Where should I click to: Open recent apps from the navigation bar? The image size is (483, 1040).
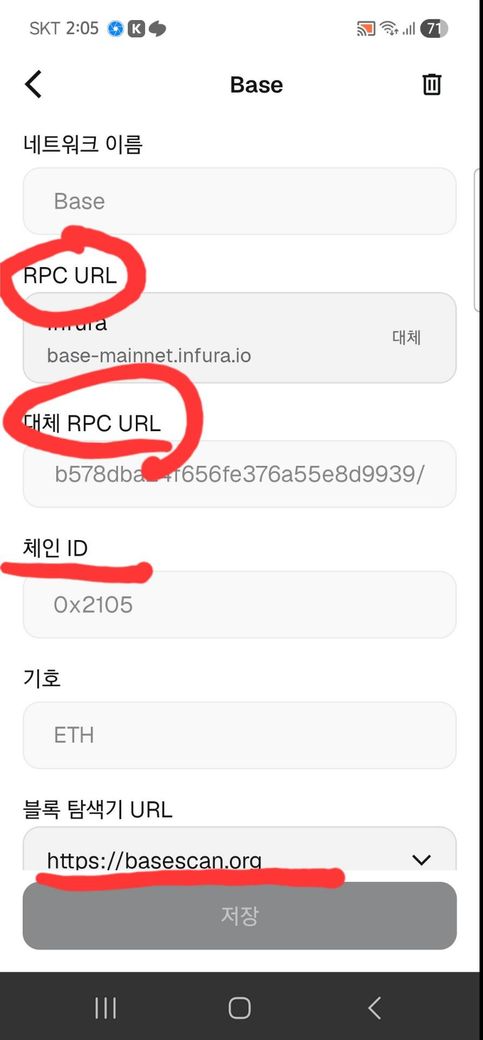(105, 1008)
